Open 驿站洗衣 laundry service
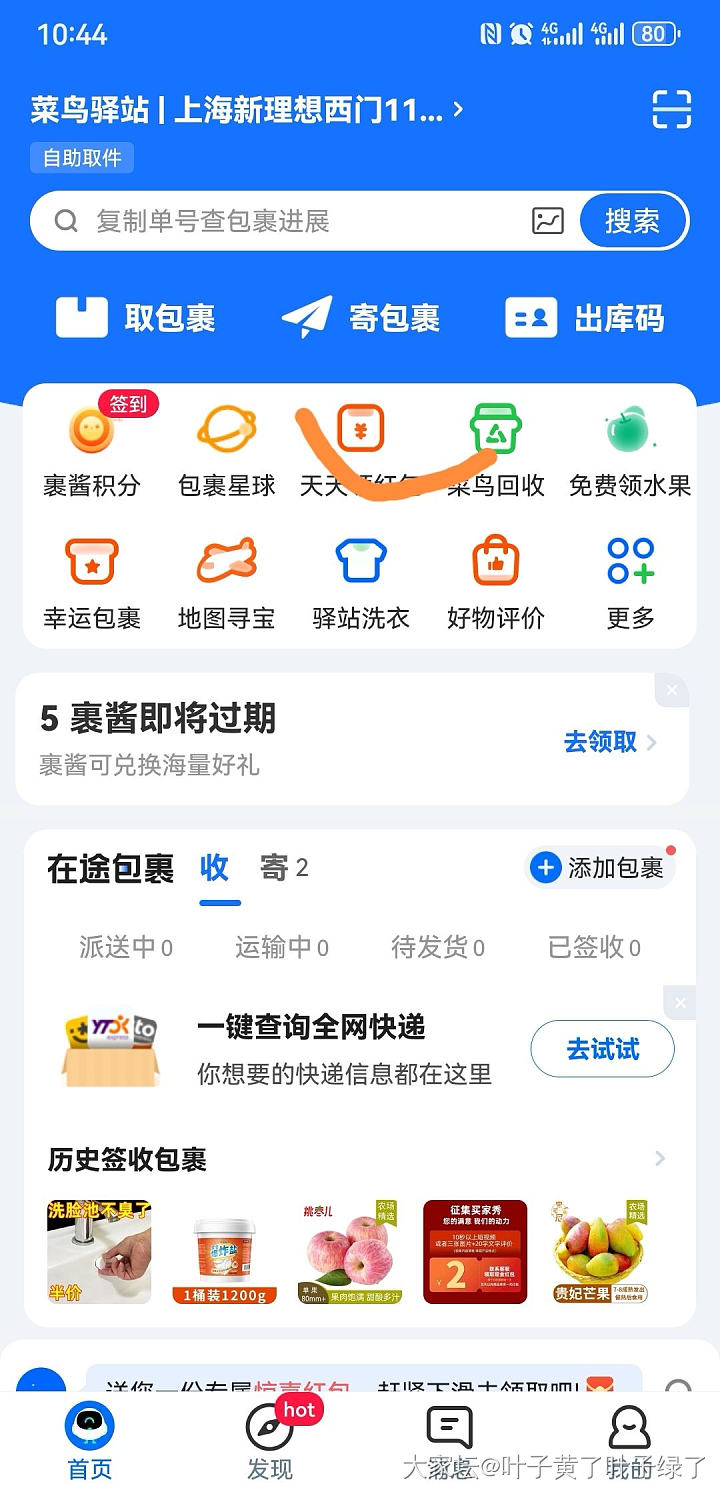The height and width of the screenshot is (1496, 720). tap(361, 583)
